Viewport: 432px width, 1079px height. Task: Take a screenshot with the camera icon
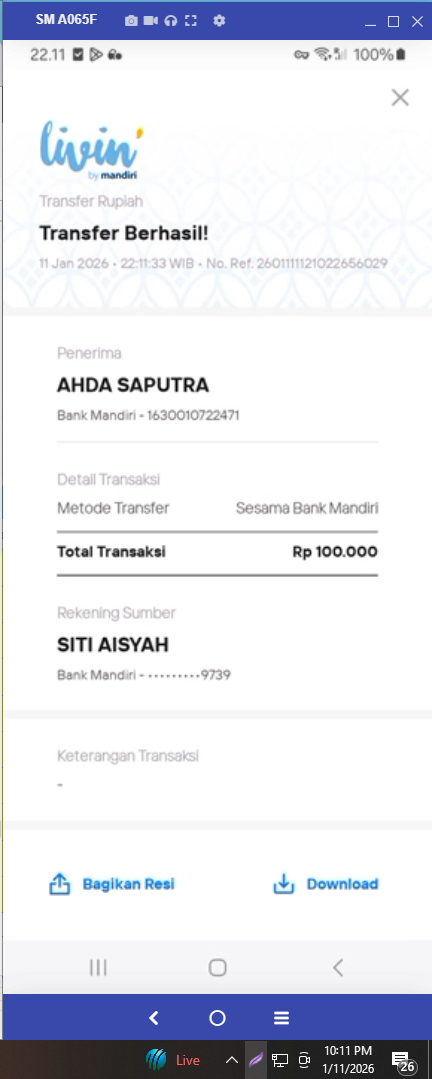131,21
